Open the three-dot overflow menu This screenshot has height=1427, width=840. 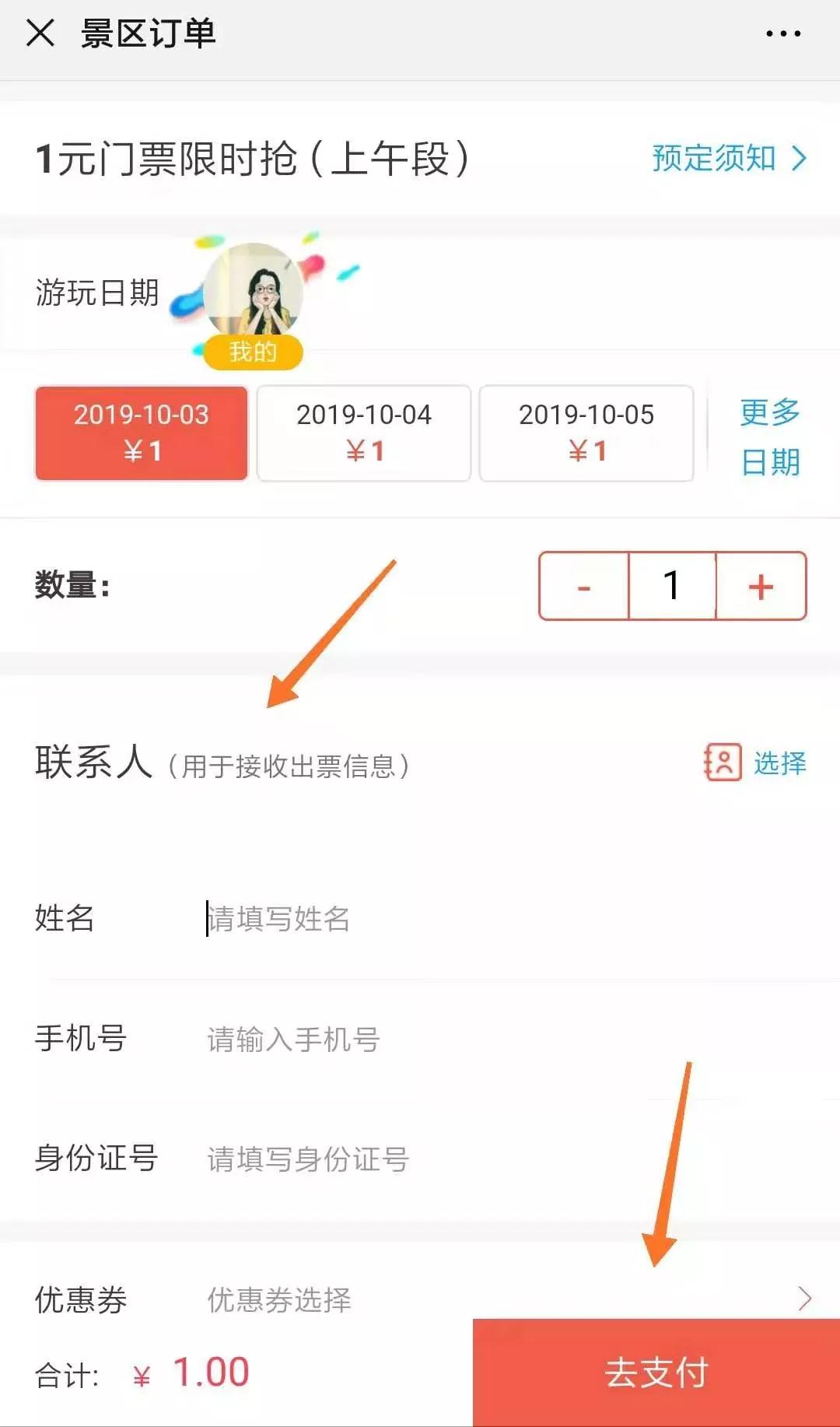pos(783,33)
